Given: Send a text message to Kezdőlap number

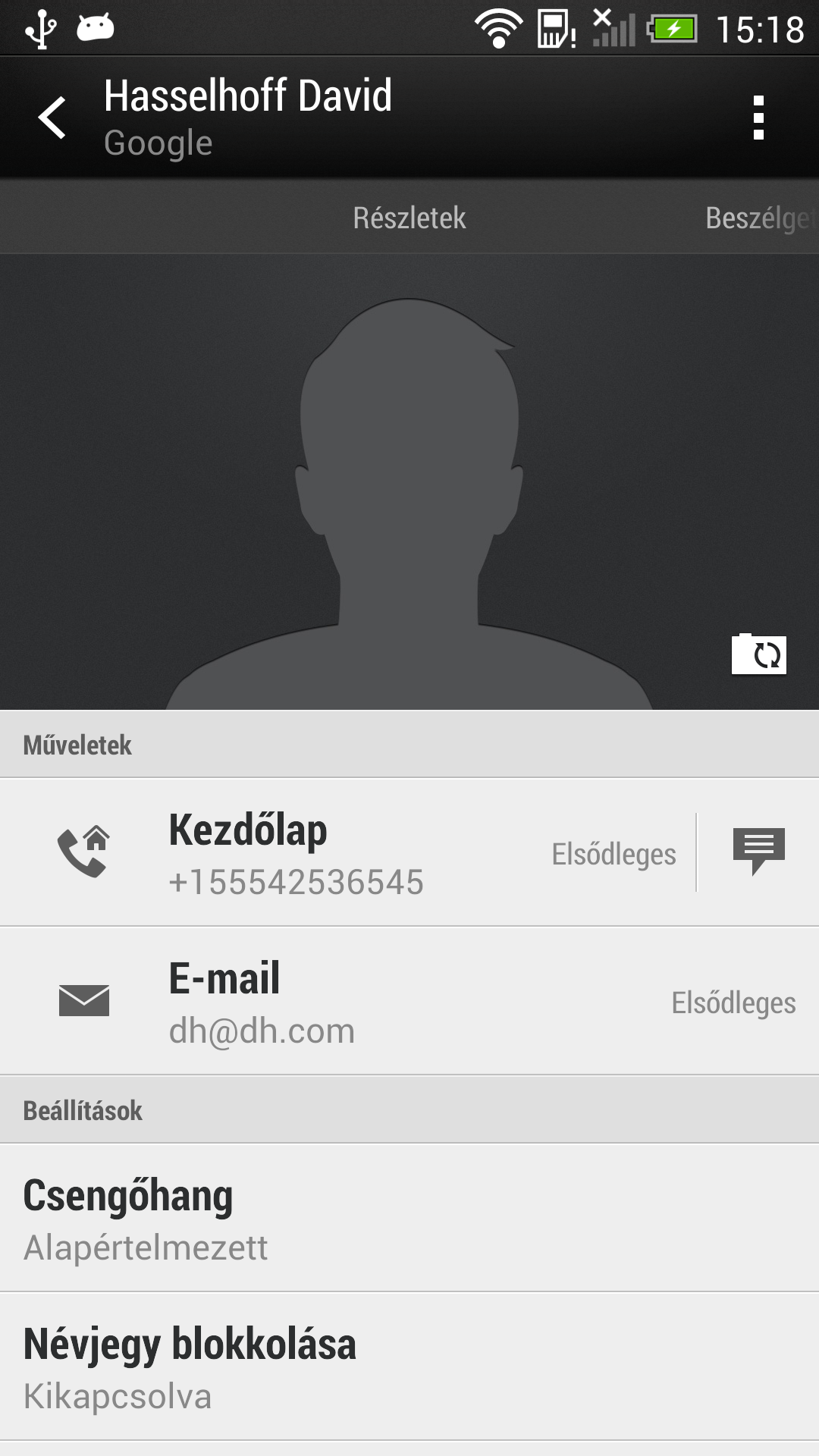Looking at the screenshot, I should (758, 851).
